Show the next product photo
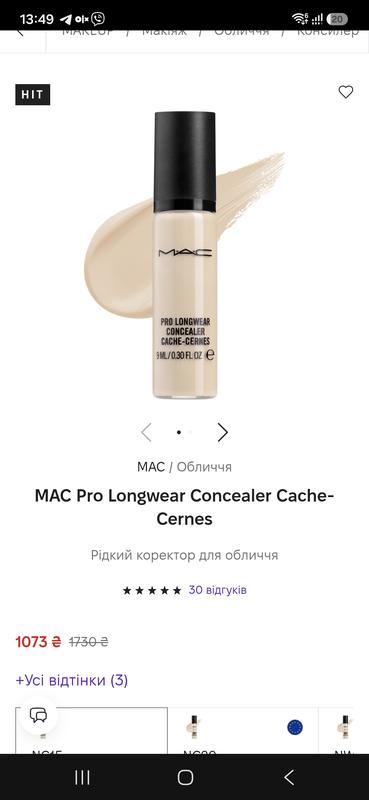This screenshot has width=369, height=800. [223, 433]
